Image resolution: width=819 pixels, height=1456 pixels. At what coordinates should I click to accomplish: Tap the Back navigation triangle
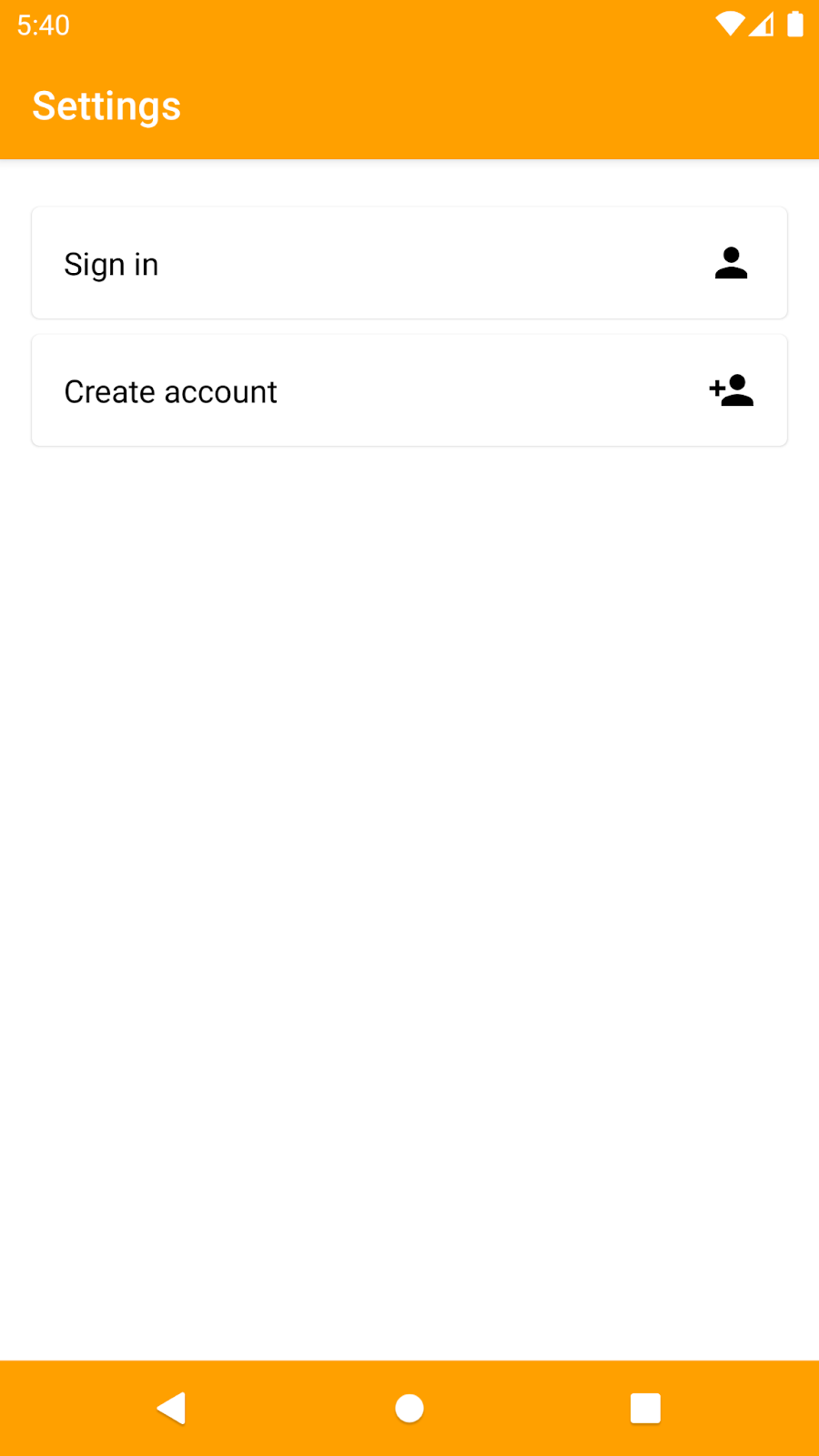(172, 1407)
